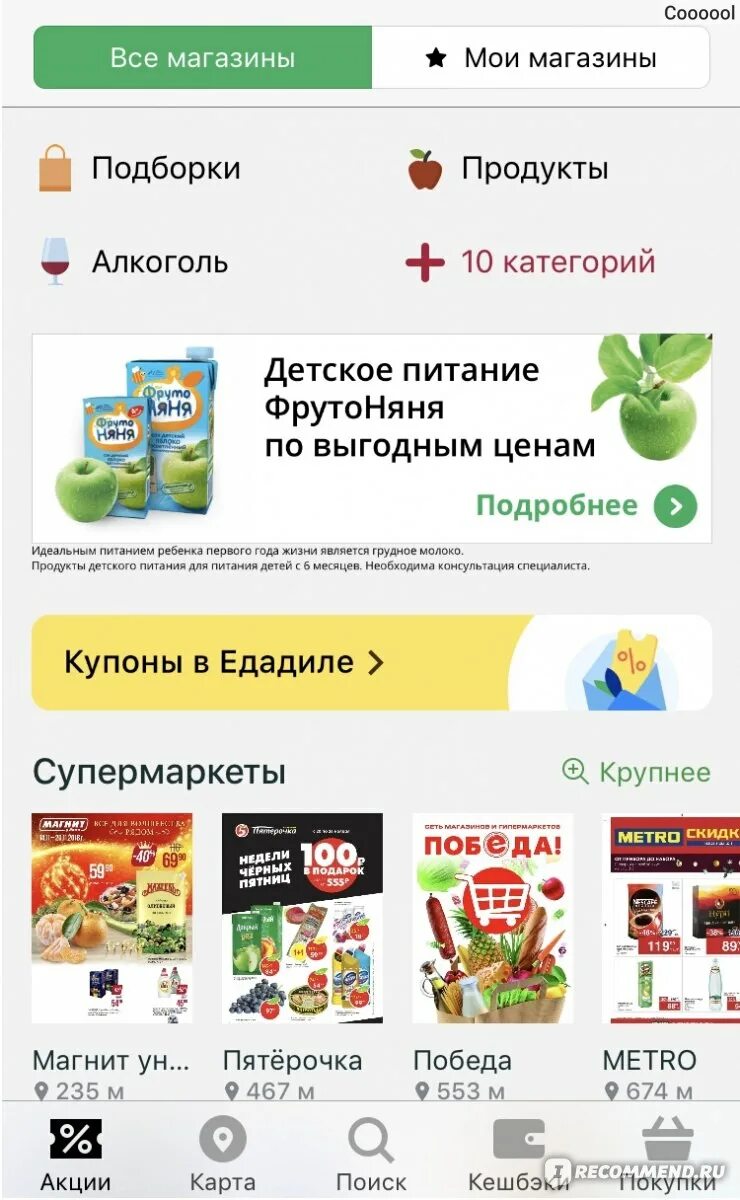Switch to the Поиск tab
The width and height of the screenshot is (740, 1200).
[x=371, y=1155]
